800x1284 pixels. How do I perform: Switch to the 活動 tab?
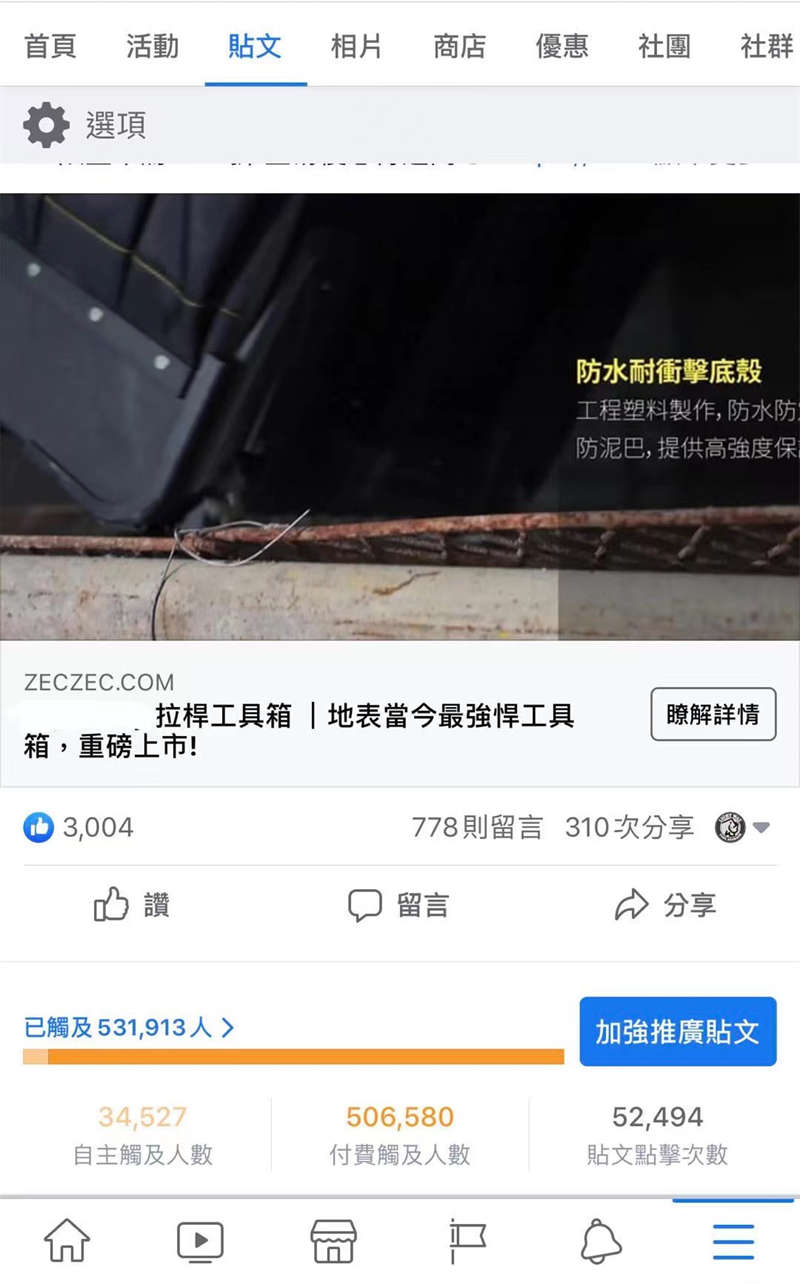pos(152,46)
